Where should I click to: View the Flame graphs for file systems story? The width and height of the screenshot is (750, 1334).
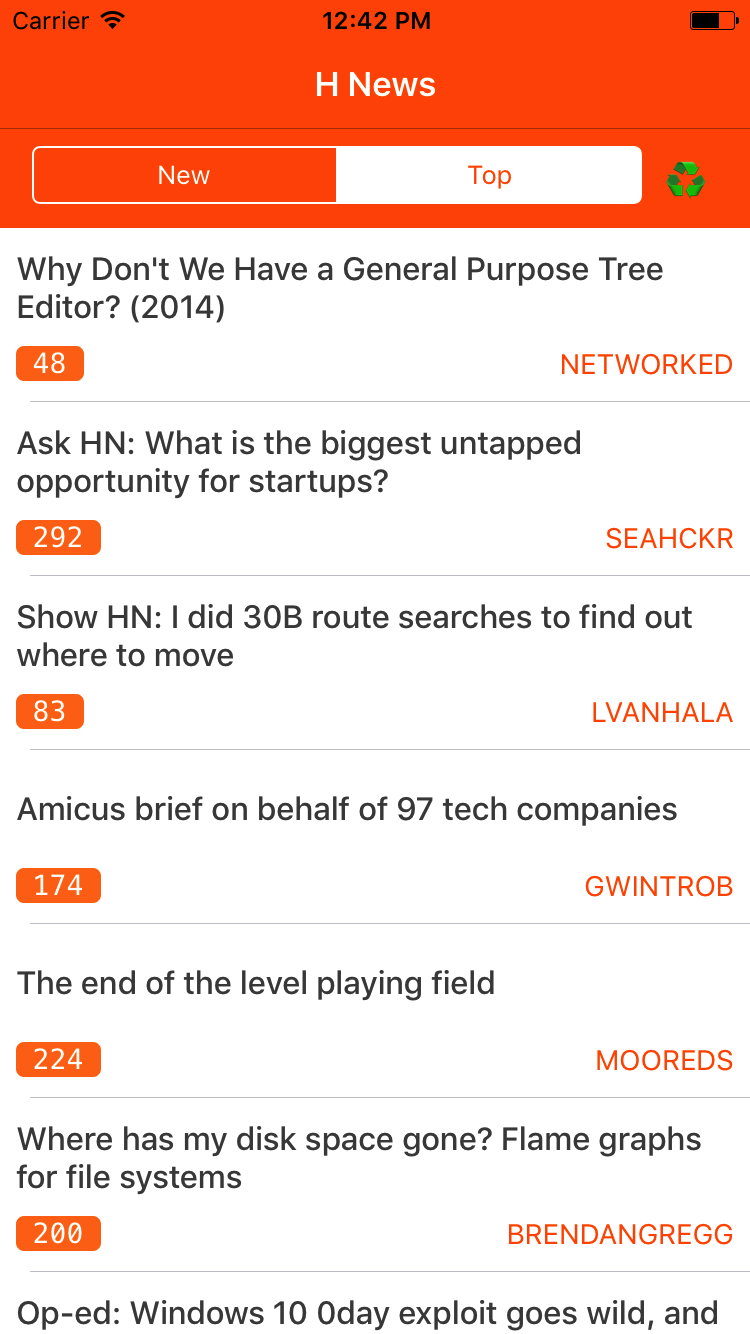[x=359, y=1158]
